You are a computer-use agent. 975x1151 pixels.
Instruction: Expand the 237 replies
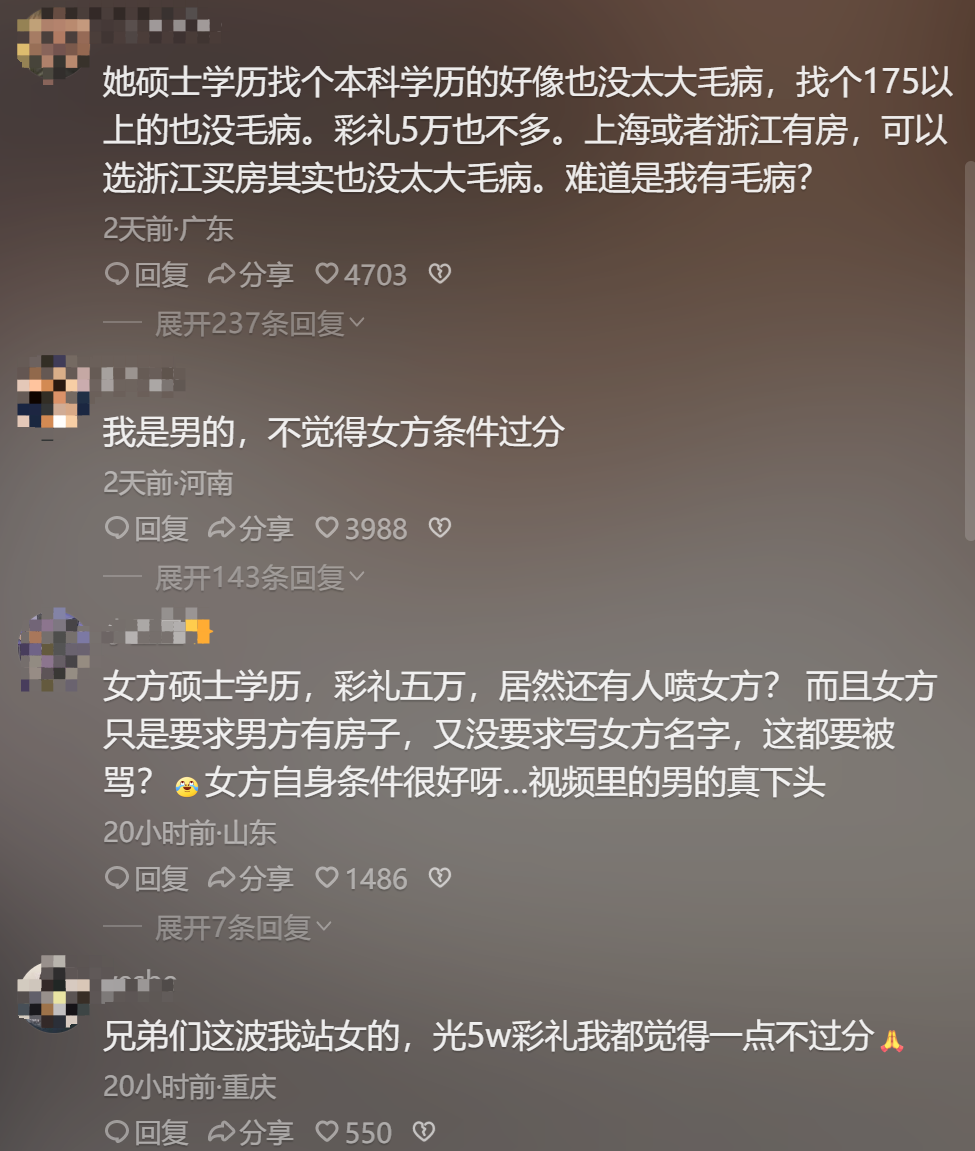point(260,324)
